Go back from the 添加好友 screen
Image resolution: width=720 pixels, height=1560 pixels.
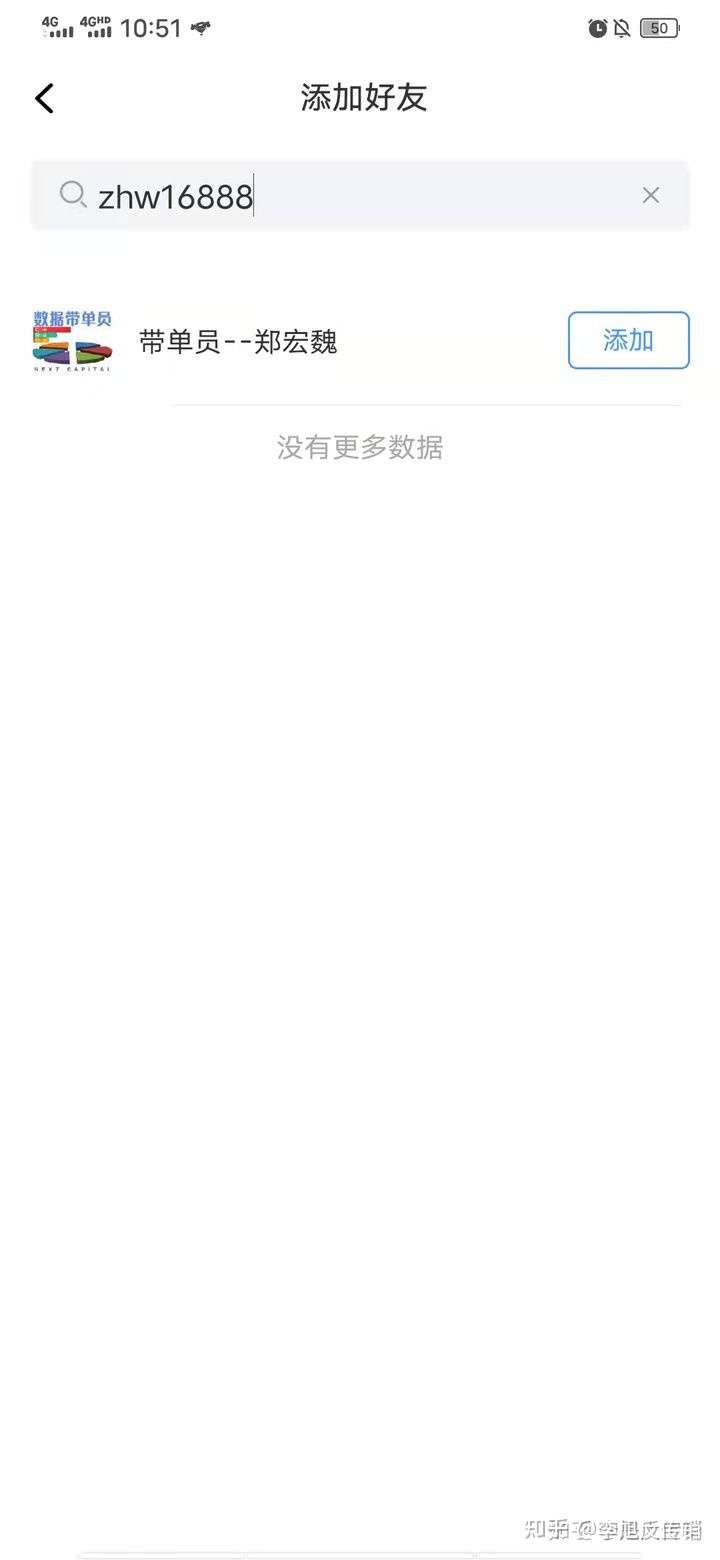click(x=44, y=98)
